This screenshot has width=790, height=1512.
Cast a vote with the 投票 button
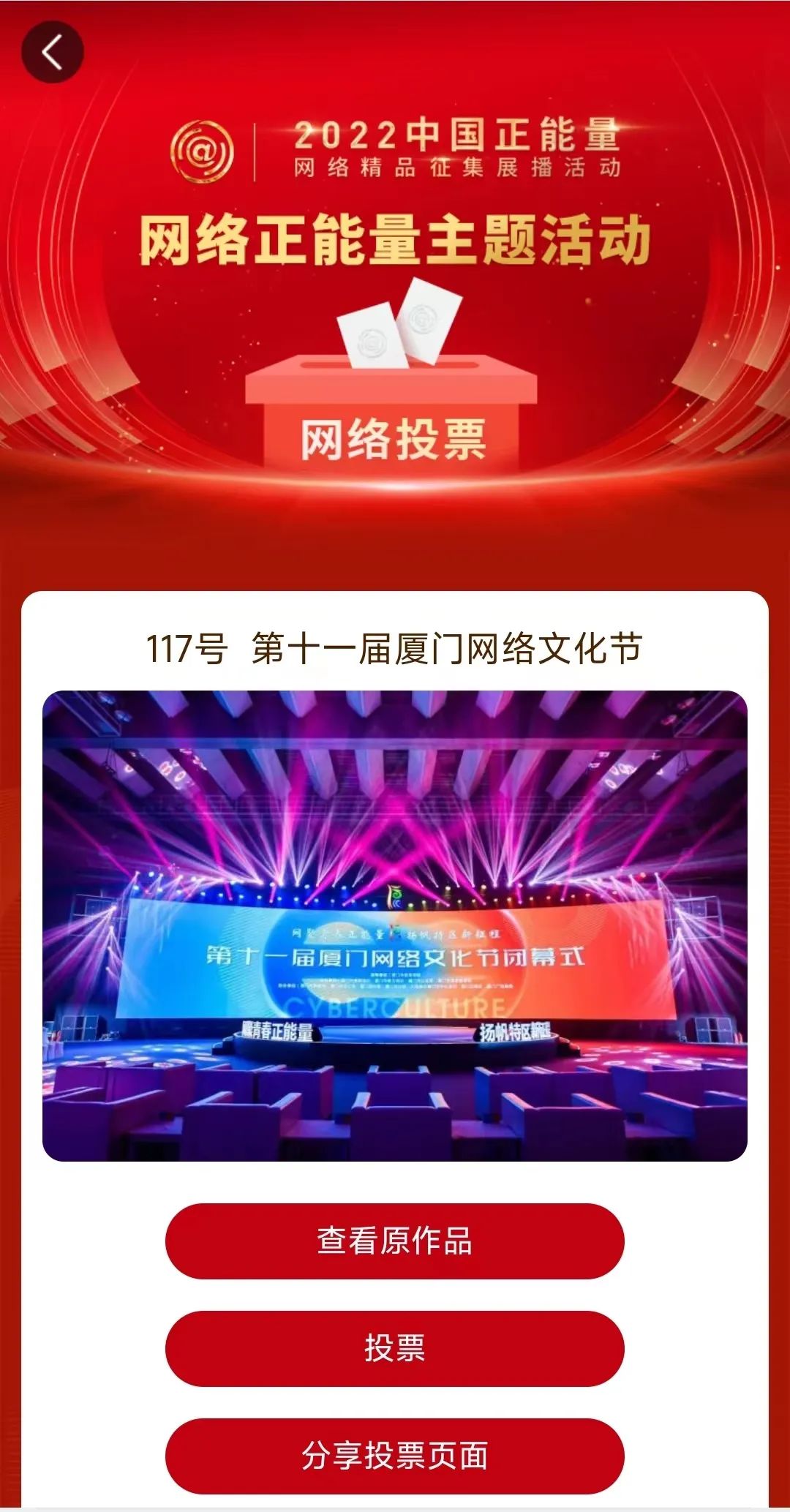(x=394, y=1349)
